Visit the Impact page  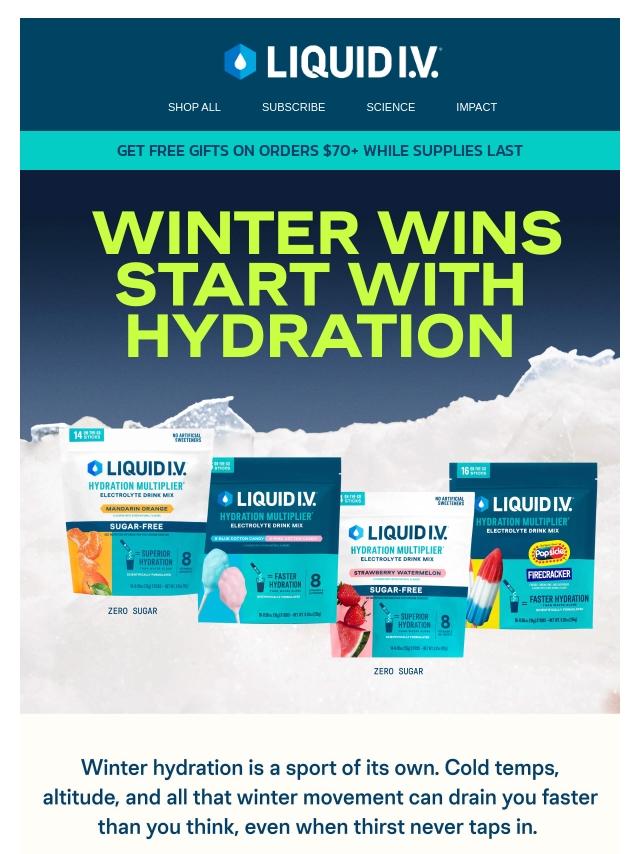click(x=476, y=107)
